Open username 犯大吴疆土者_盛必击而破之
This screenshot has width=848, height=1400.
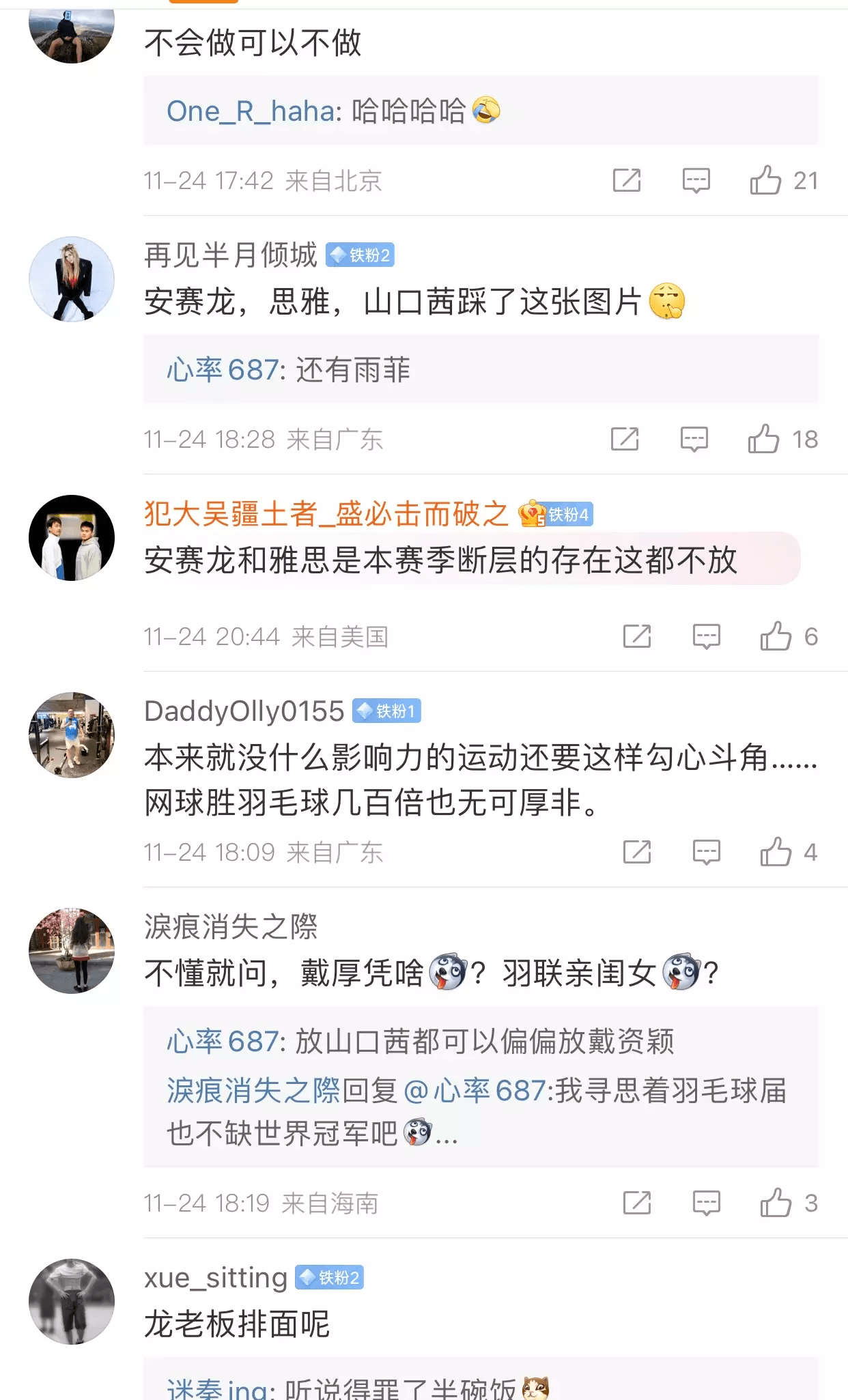(x=326, y=514)
